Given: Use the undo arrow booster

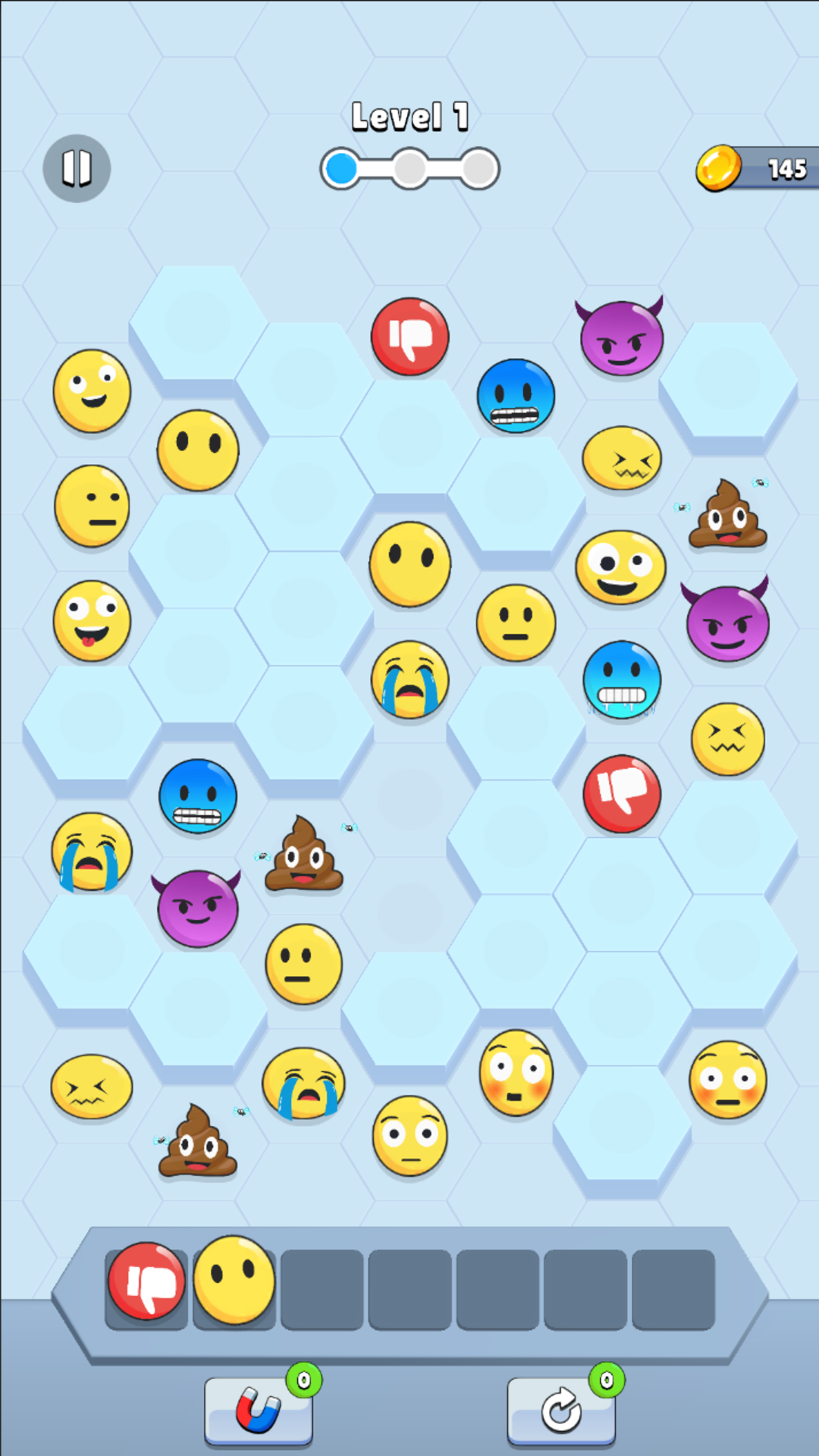Looking at the screenshot, I should 561,1411.
